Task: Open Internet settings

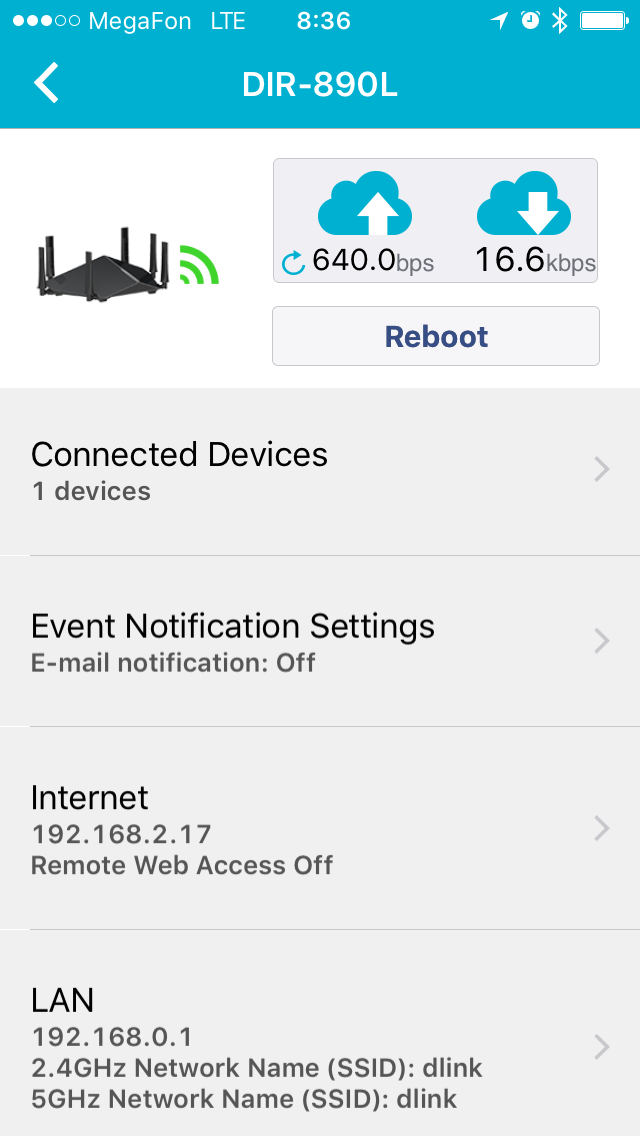Action: pyautogui.click(x=320, y=829)
